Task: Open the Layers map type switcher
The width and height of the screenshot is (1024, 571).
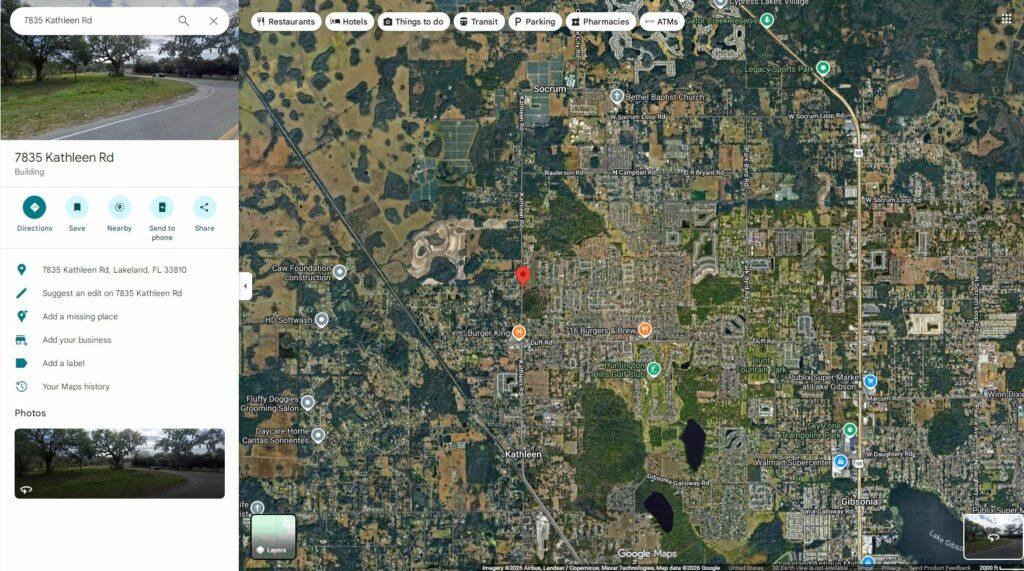Action: point(273,536)
